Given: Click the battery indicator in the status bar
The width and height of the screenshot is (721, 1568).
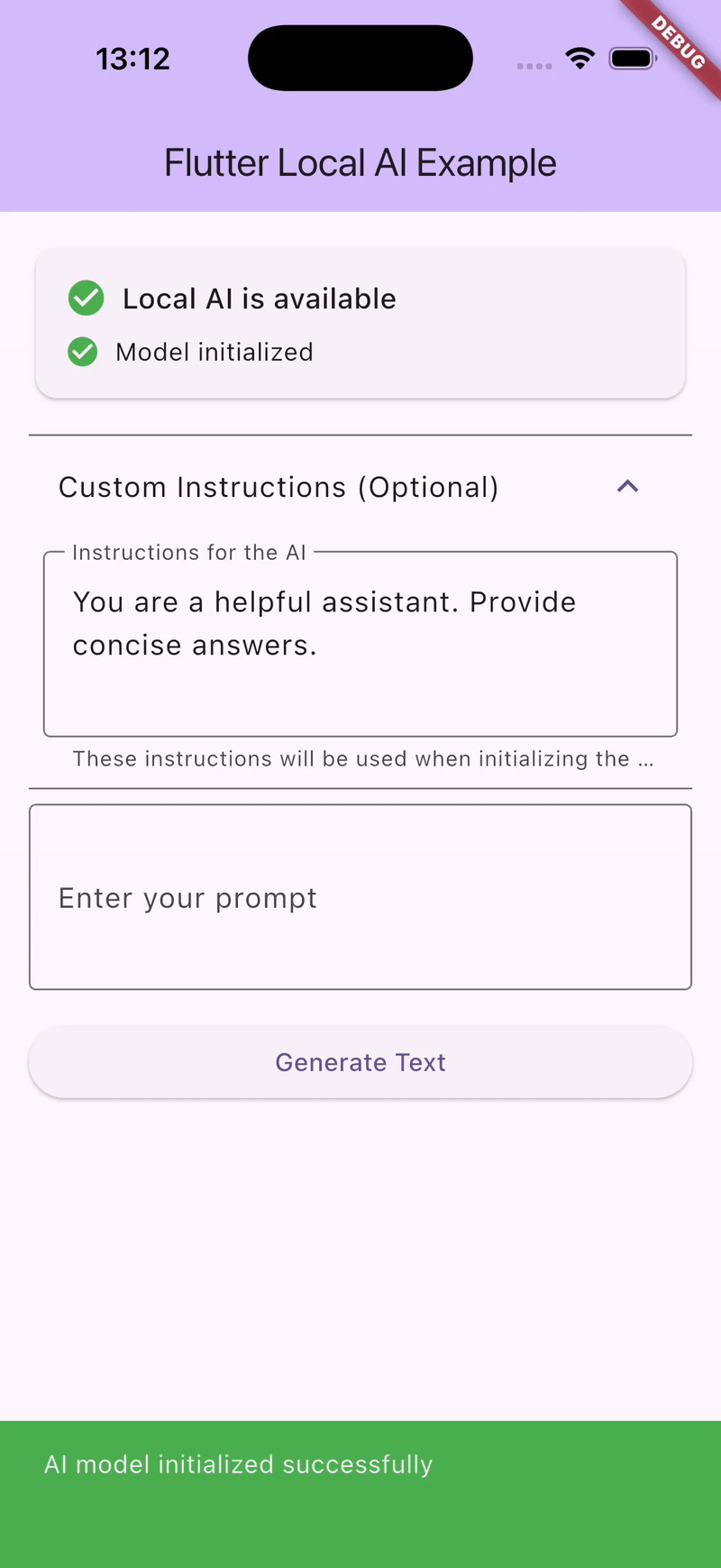Looking at the screenshot, I should pos(633,58).
